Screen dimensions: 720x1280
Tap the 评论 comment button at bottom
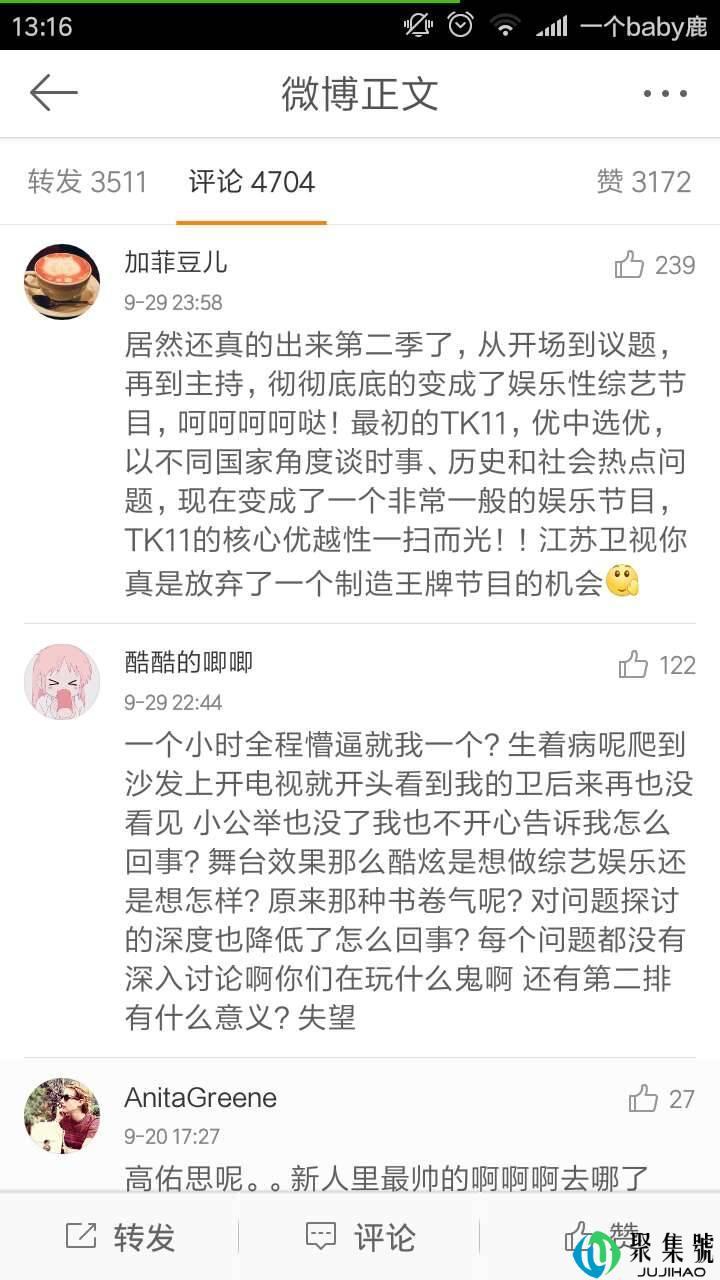(360, 1237)
